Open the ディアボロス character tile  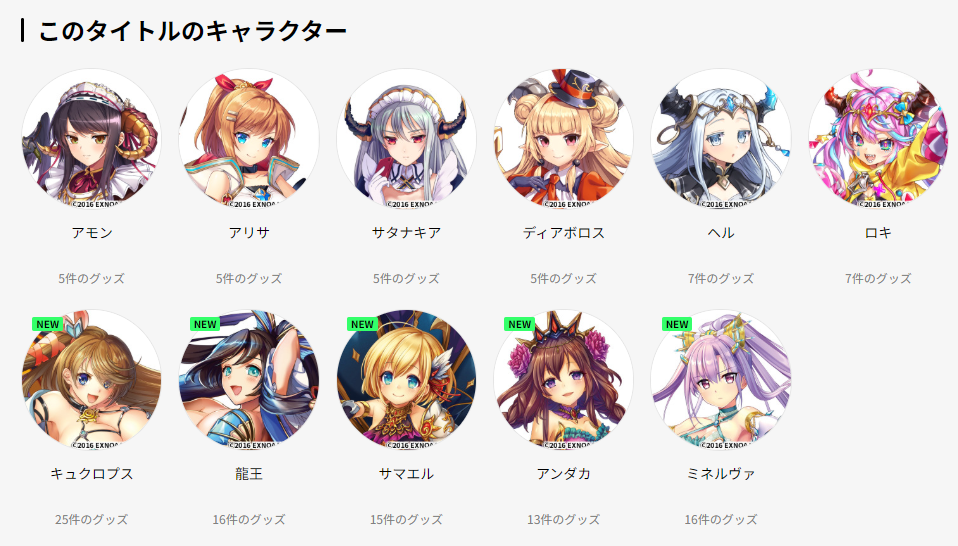563,139
